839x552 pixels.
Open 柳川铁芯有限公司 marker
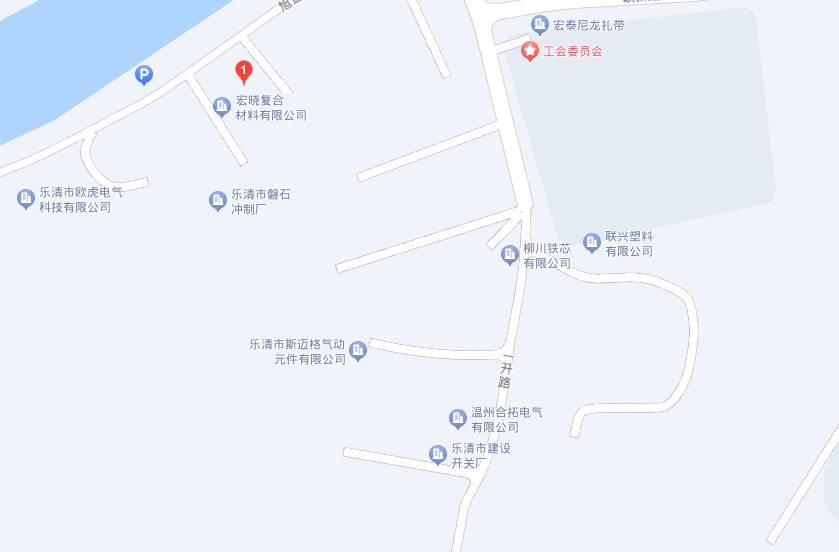[x=510, y=255]
